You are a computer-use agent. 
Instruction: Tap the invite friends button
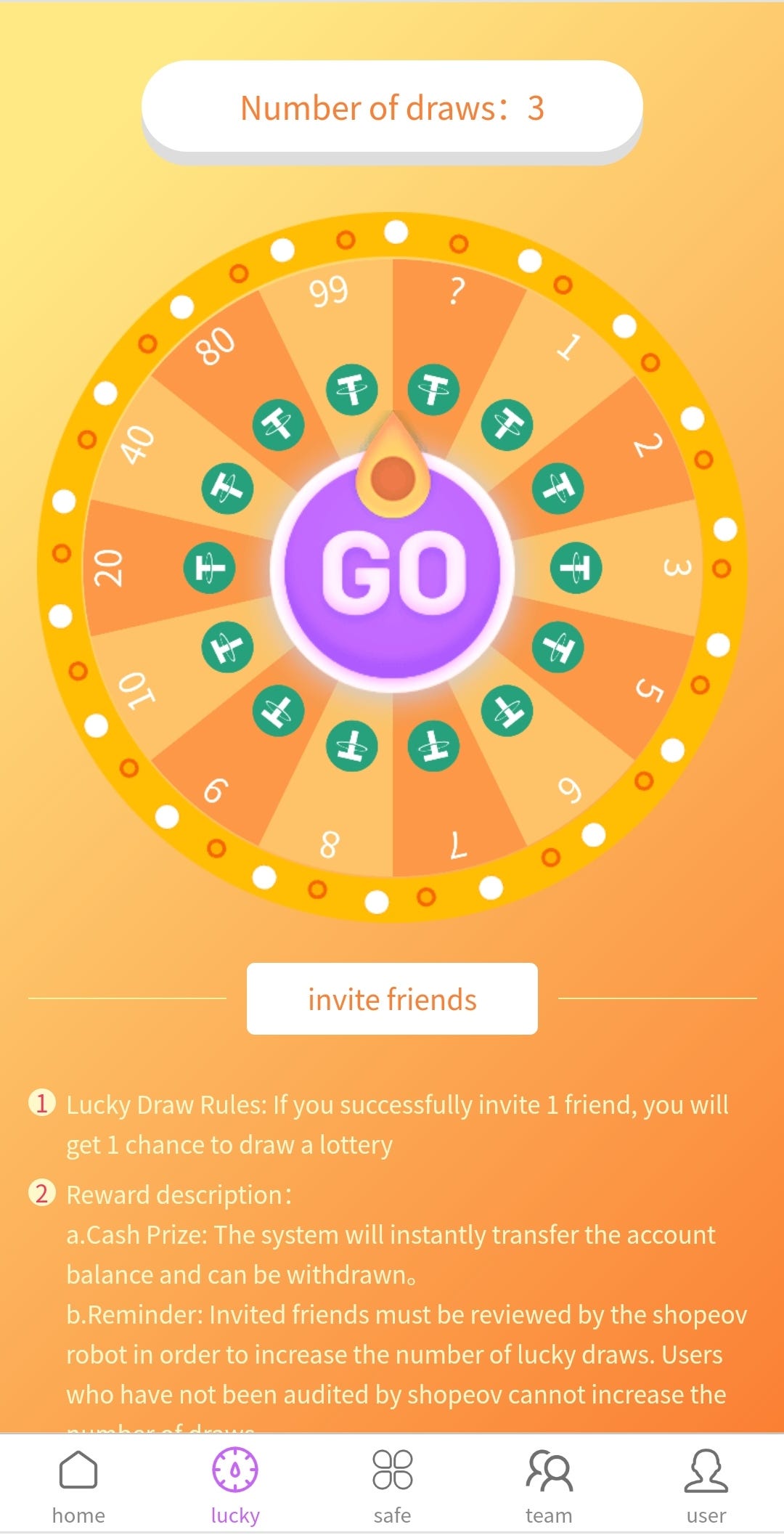click(392, 998)
